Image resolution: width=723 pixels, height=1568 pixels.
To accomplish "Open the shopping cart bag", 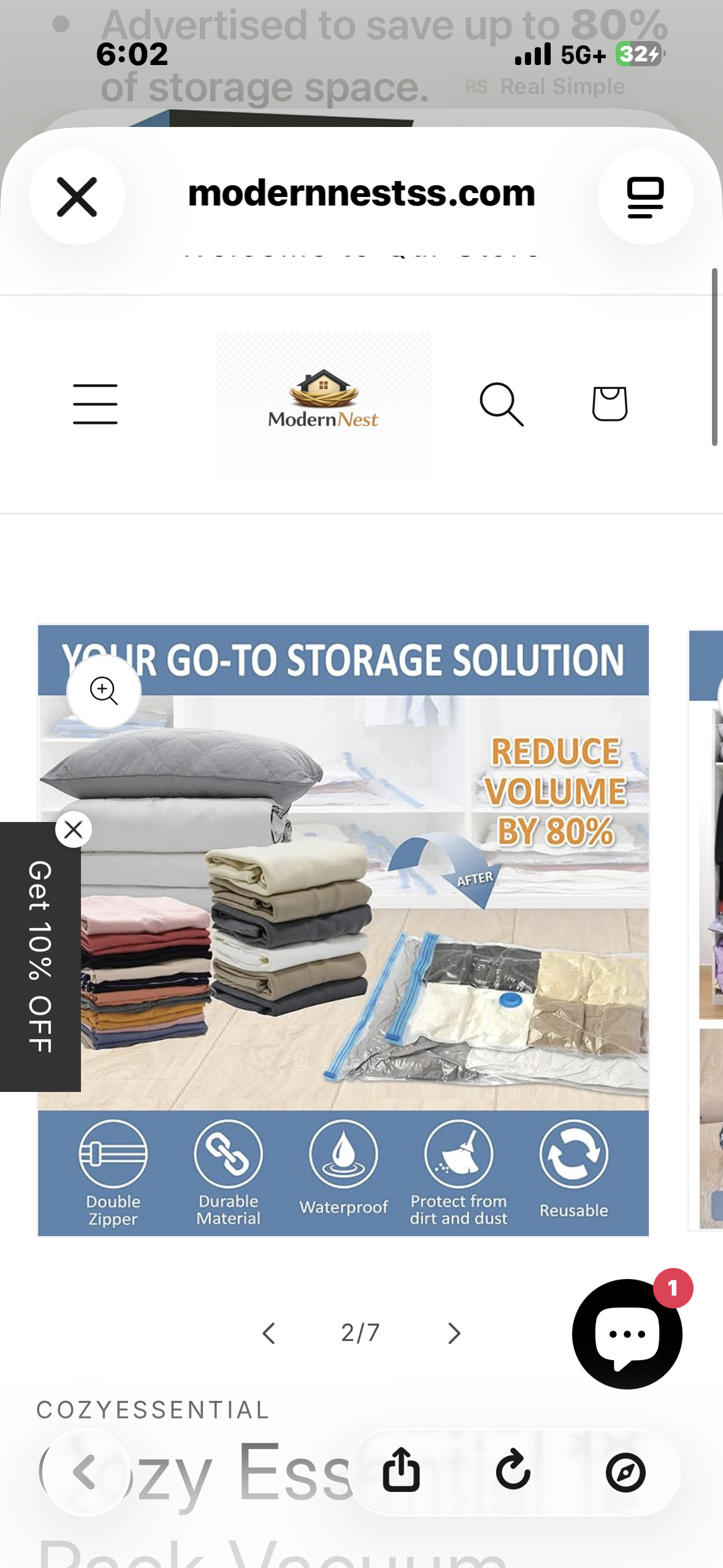I will click(610, 404).
